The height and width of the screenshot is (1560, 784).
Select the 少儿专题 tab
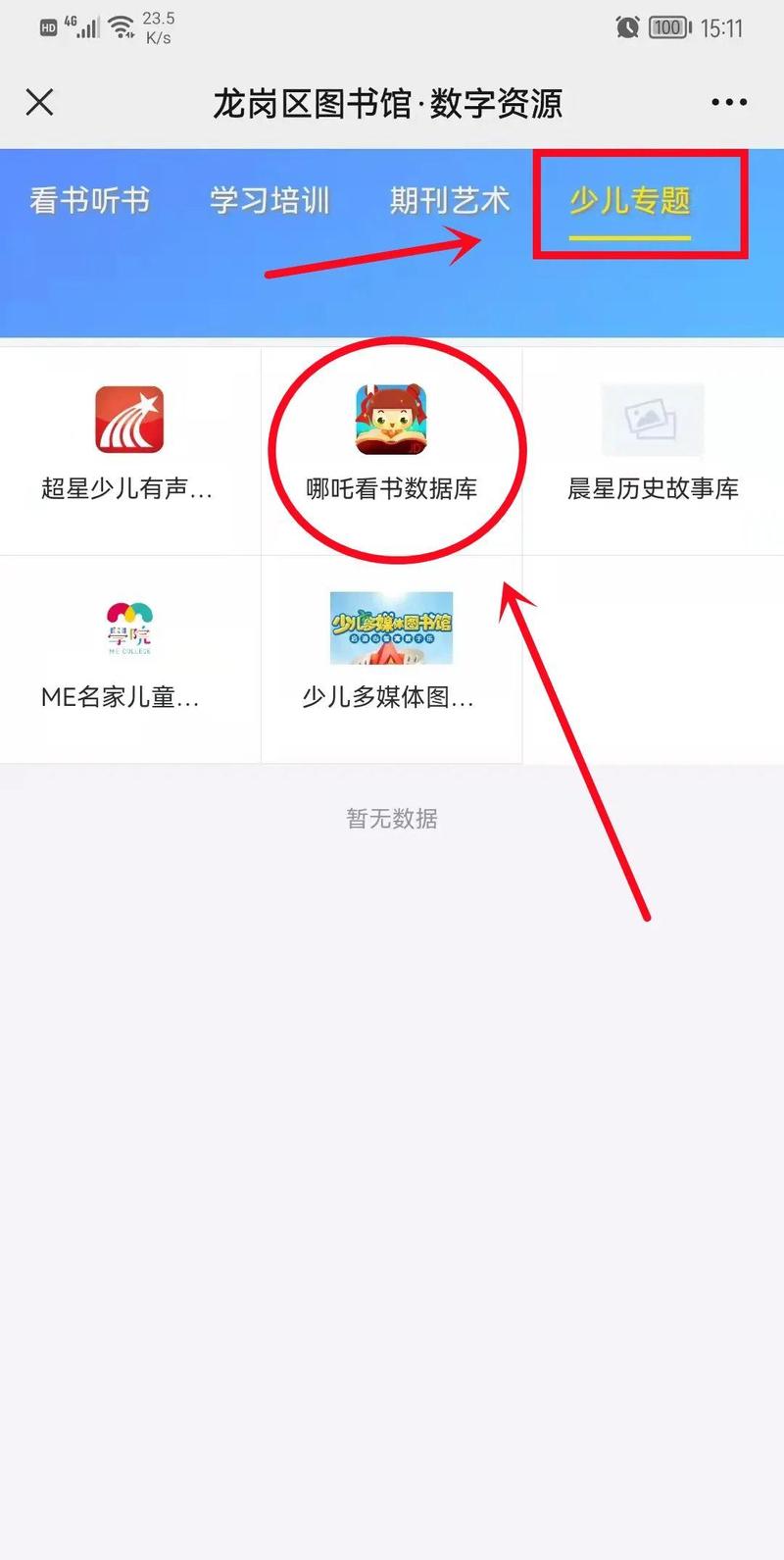click(x=630, y=201)
